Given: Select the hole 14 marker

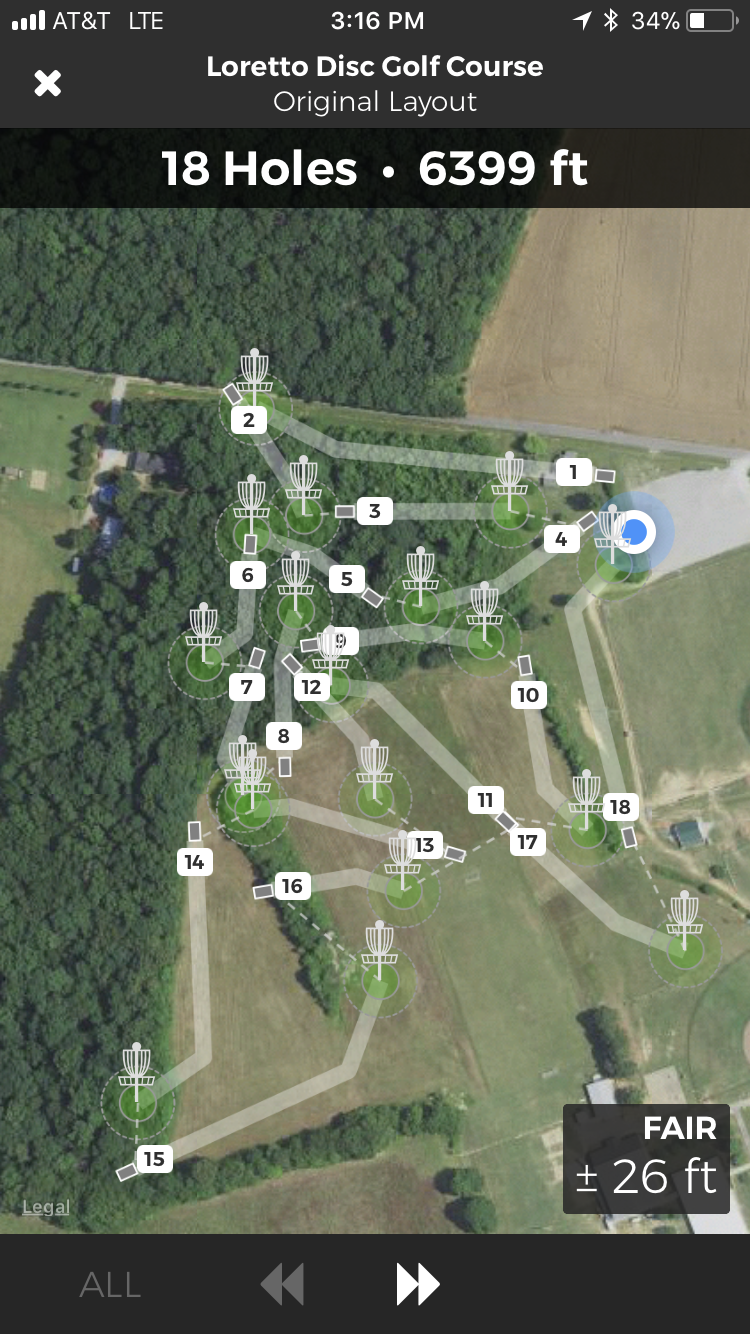Looking at the screenshot, I should [194, 861].
